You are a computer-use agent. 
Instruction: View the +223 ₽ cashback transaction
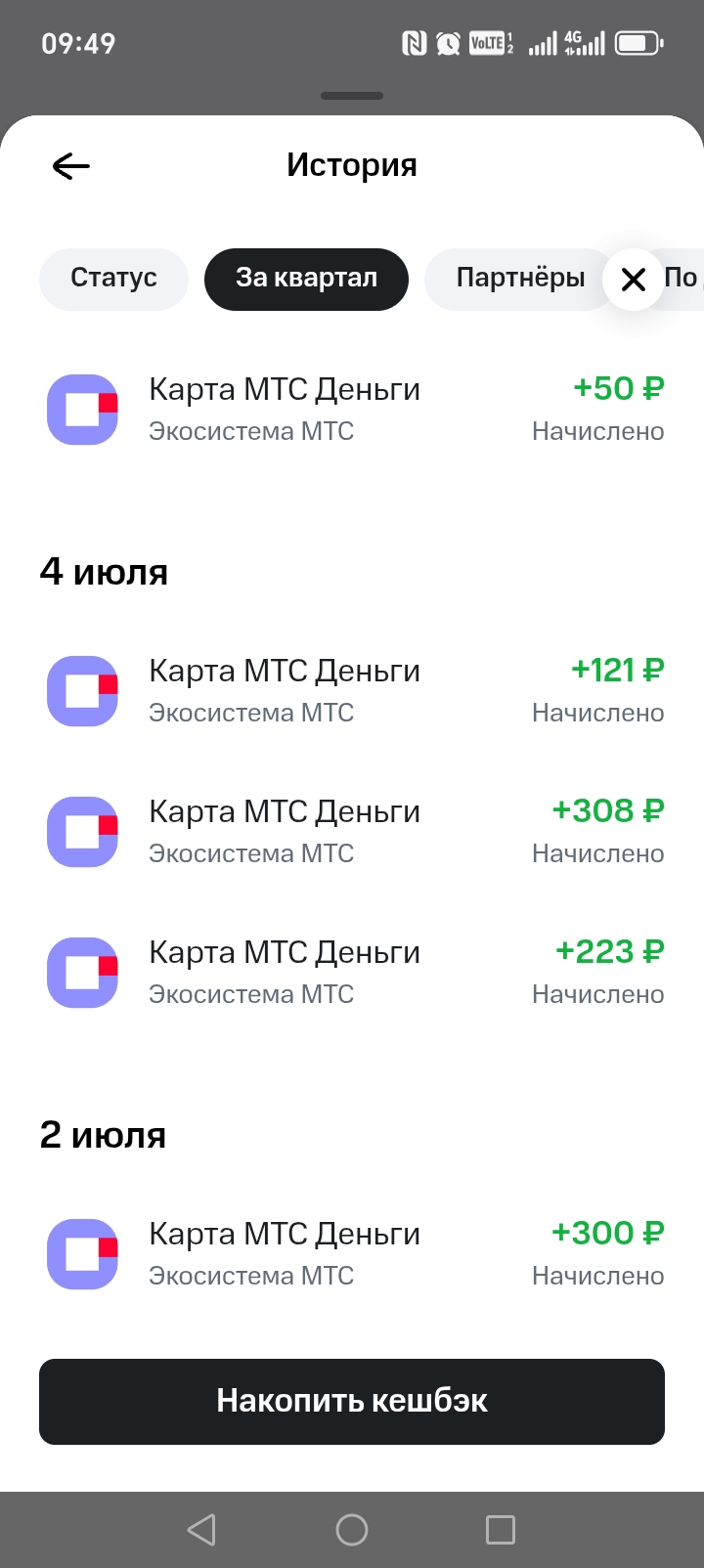point(352,973)
